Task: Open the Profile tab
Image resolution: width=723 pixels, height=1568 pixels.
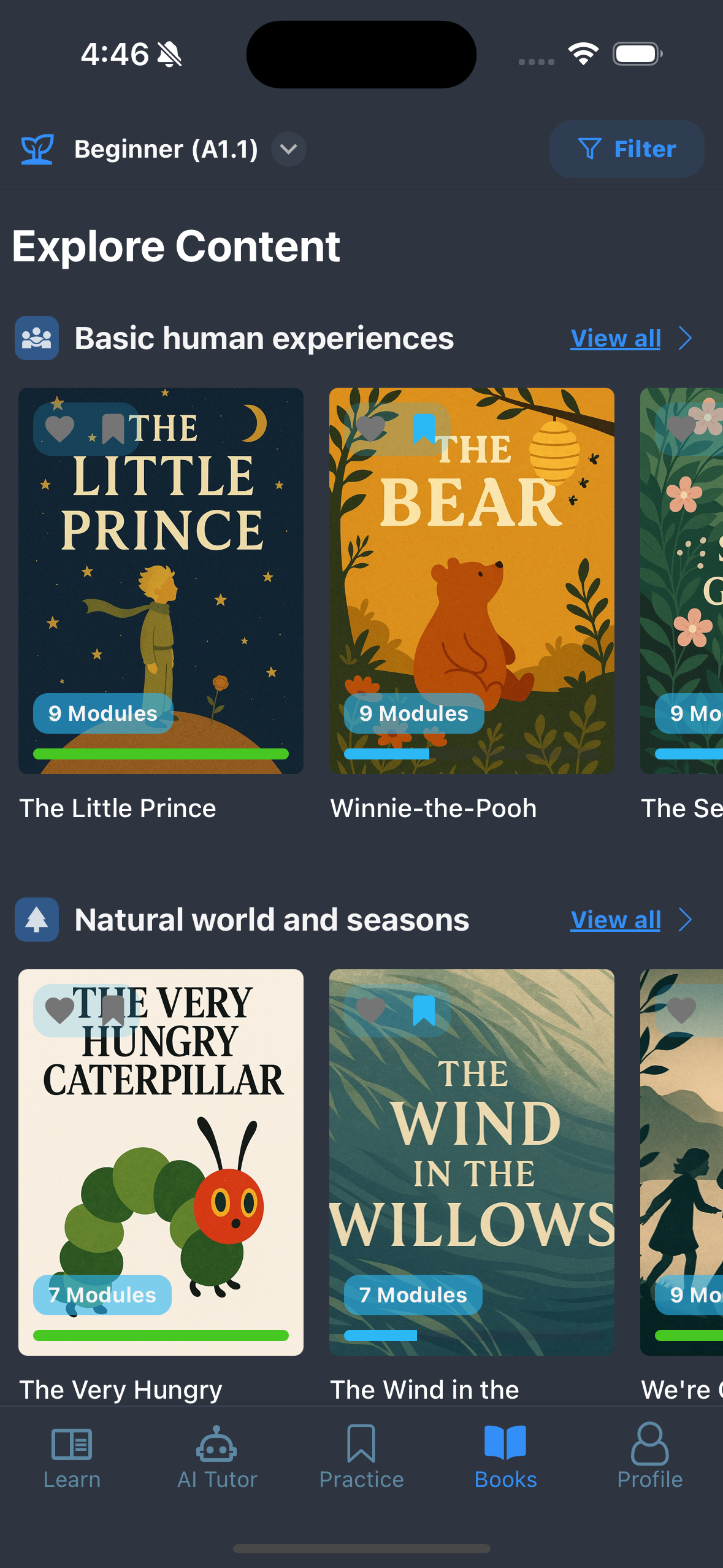Action: coord(649,1456)
